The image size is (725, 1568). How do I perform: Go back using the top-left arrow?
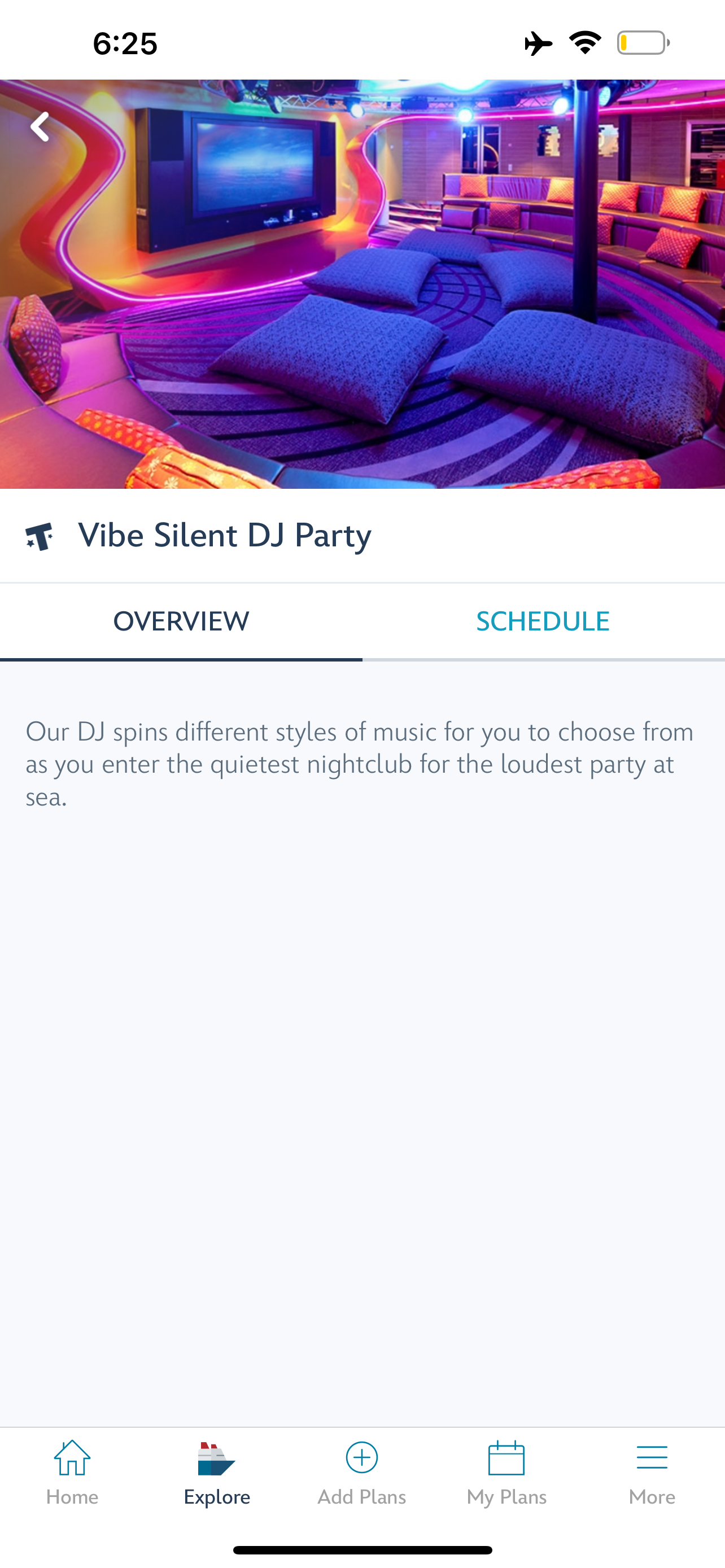pyautogui.click(x=40, y=126)
